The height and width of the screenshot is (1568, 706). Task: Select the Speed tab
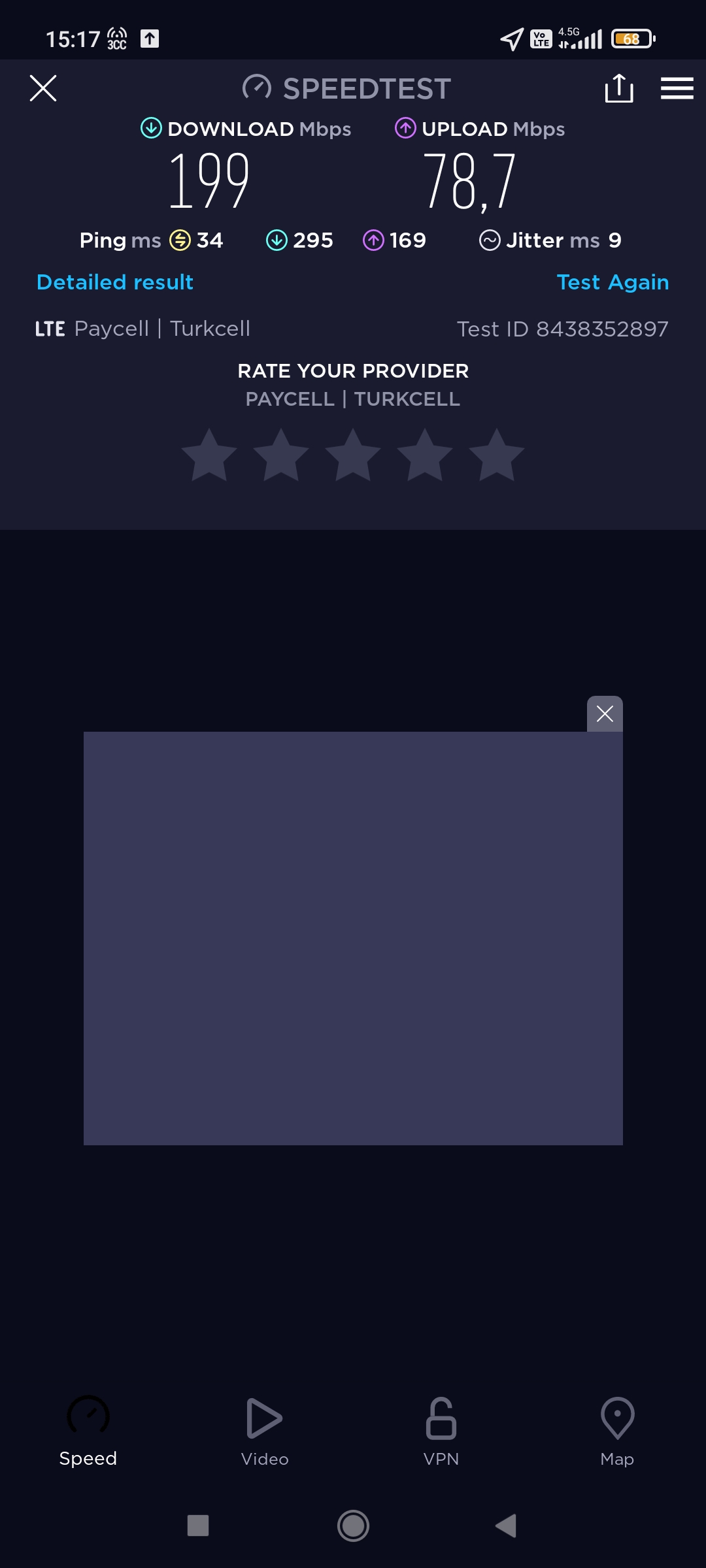coord(88,1431)
